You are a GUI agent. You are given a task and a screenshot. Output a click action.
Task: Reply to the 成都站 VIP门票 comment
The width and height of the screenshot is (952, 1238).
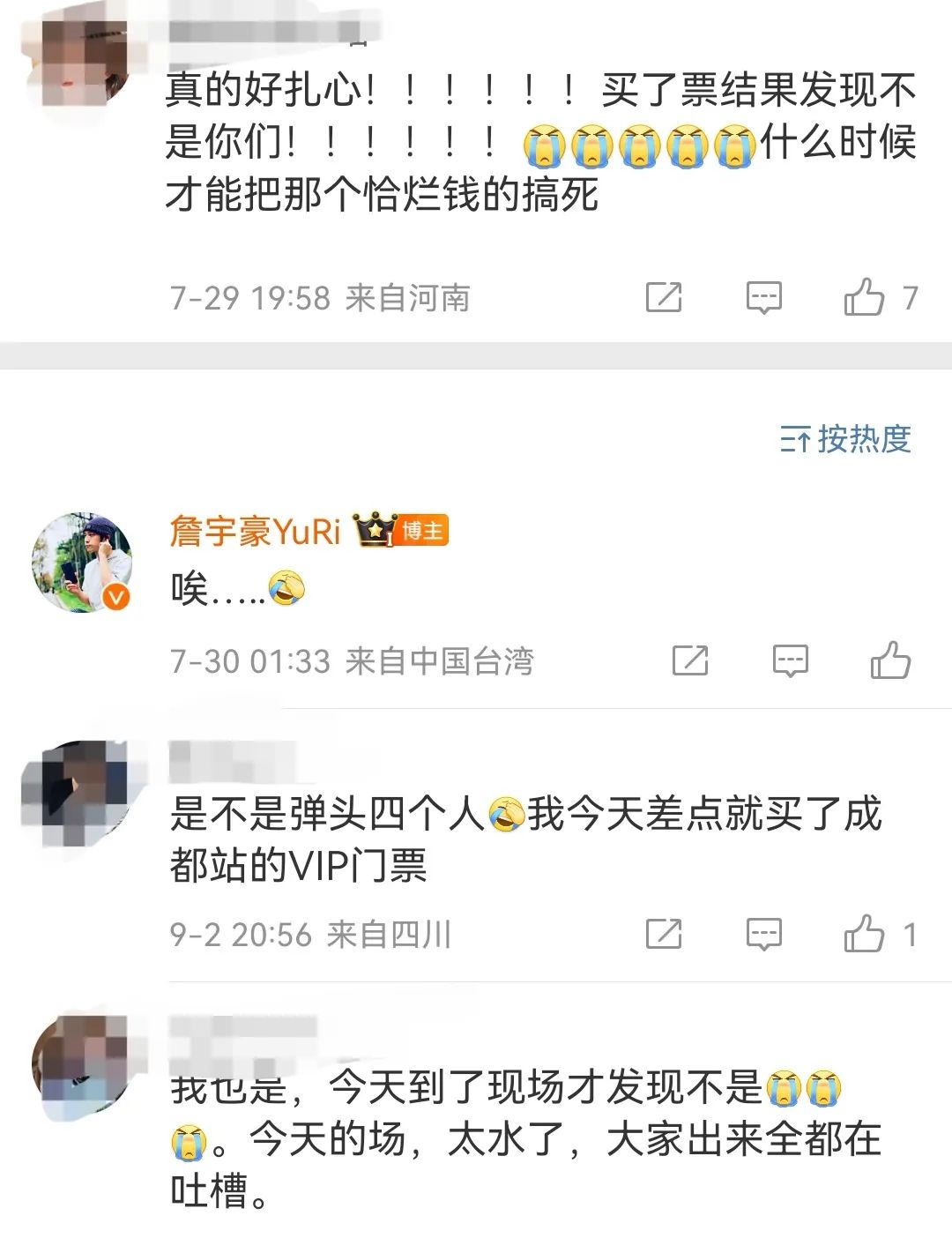click(763, 935)
